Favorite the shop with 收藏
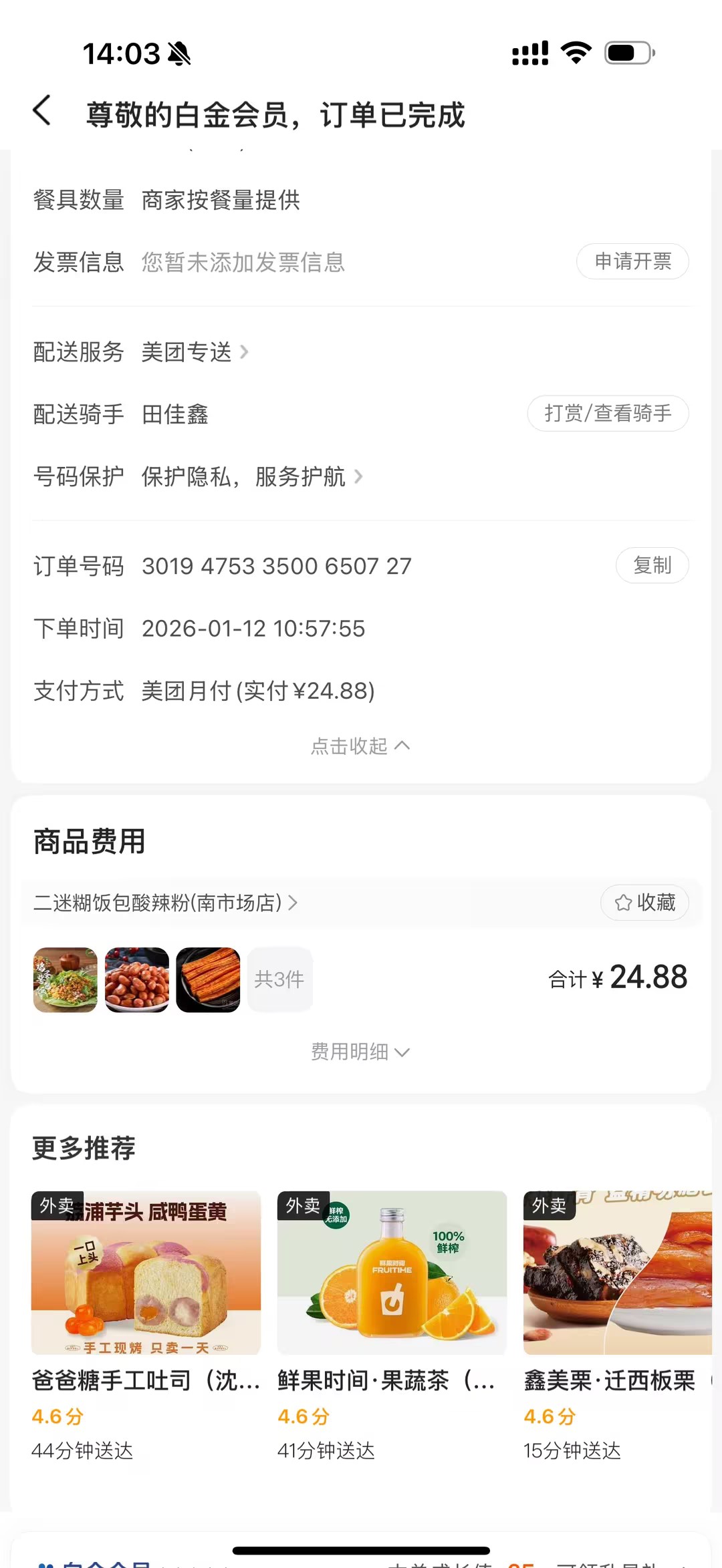The width and height of the screenshot is (722, 1568). (644, 903)
